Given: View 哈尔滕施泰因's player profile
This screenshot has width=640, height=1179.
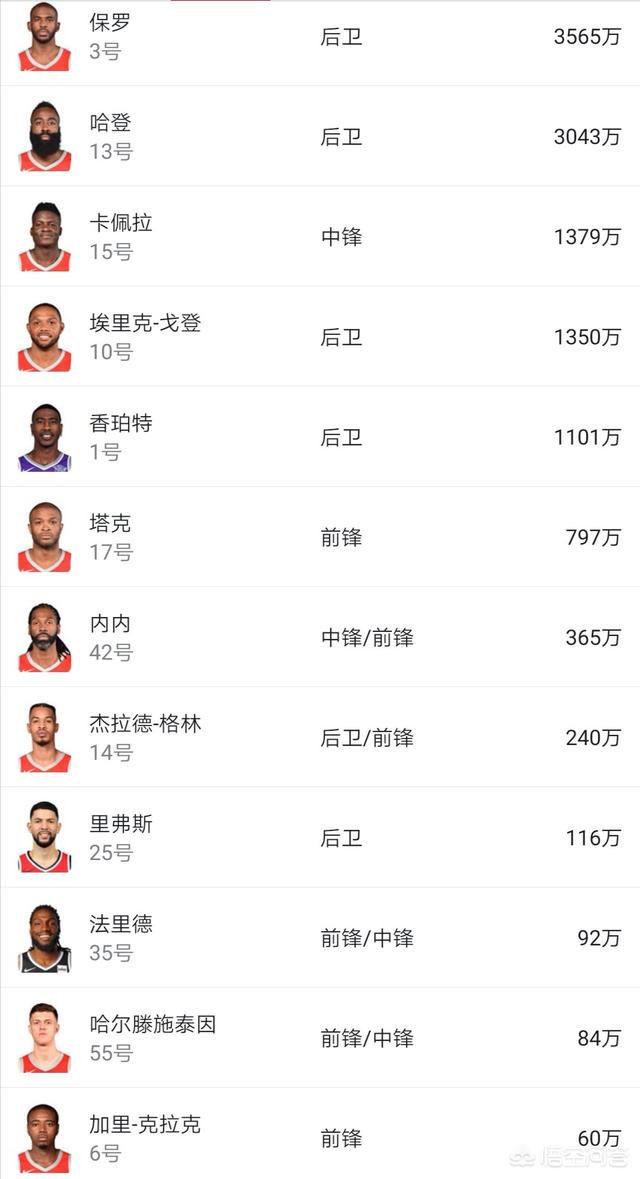Looking at the screenshot, I should coord(320,1037).
